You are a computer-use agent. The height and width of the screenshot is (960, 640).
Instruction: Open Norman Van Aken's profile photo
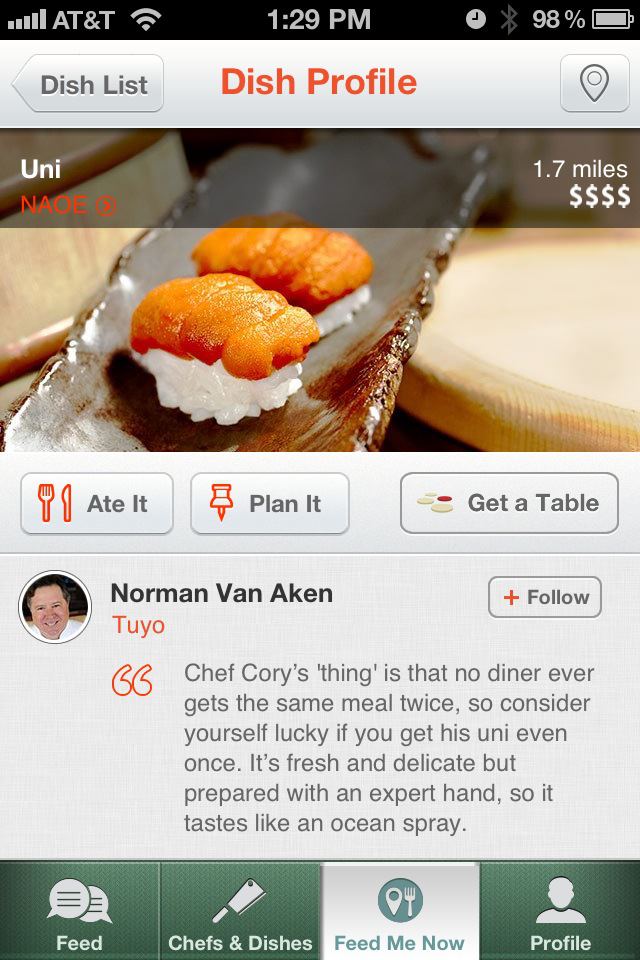pyautogui.click(x=55, y=607)
